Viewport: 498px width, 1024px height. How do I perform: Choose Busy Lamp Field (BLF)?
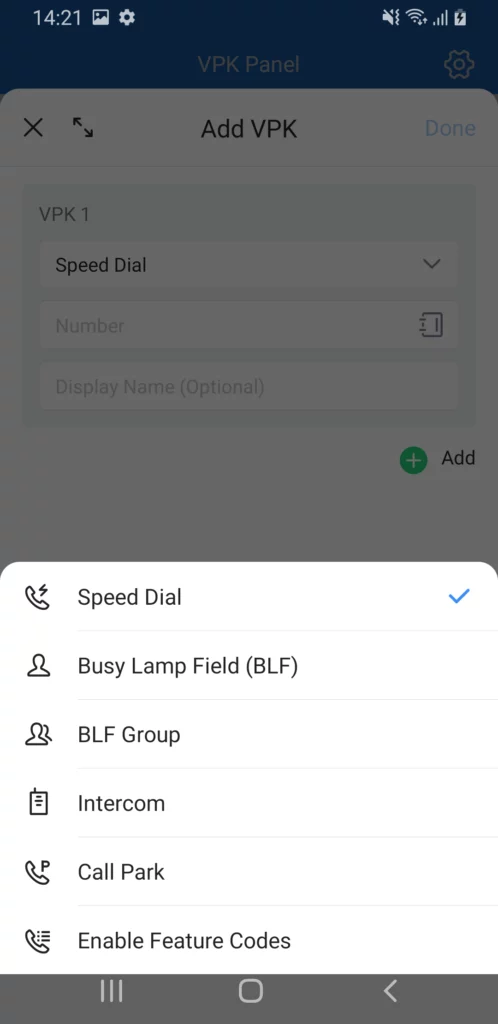click(249, 665)
